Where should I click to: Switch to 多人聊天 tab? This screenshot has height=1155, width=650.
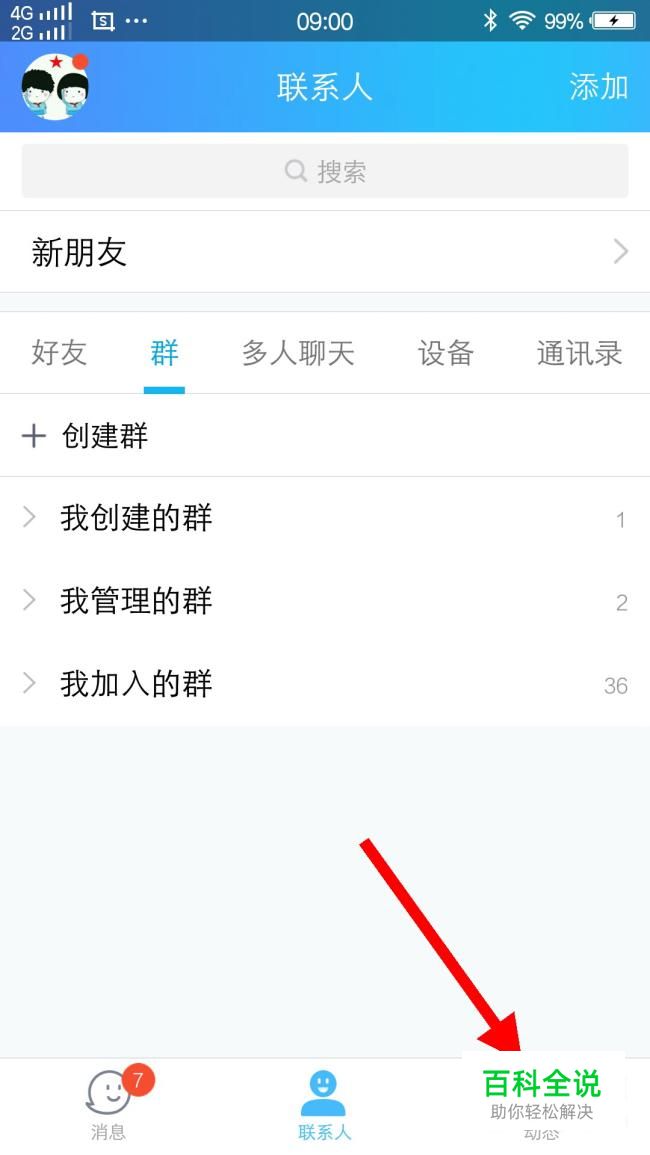point(298,353)
